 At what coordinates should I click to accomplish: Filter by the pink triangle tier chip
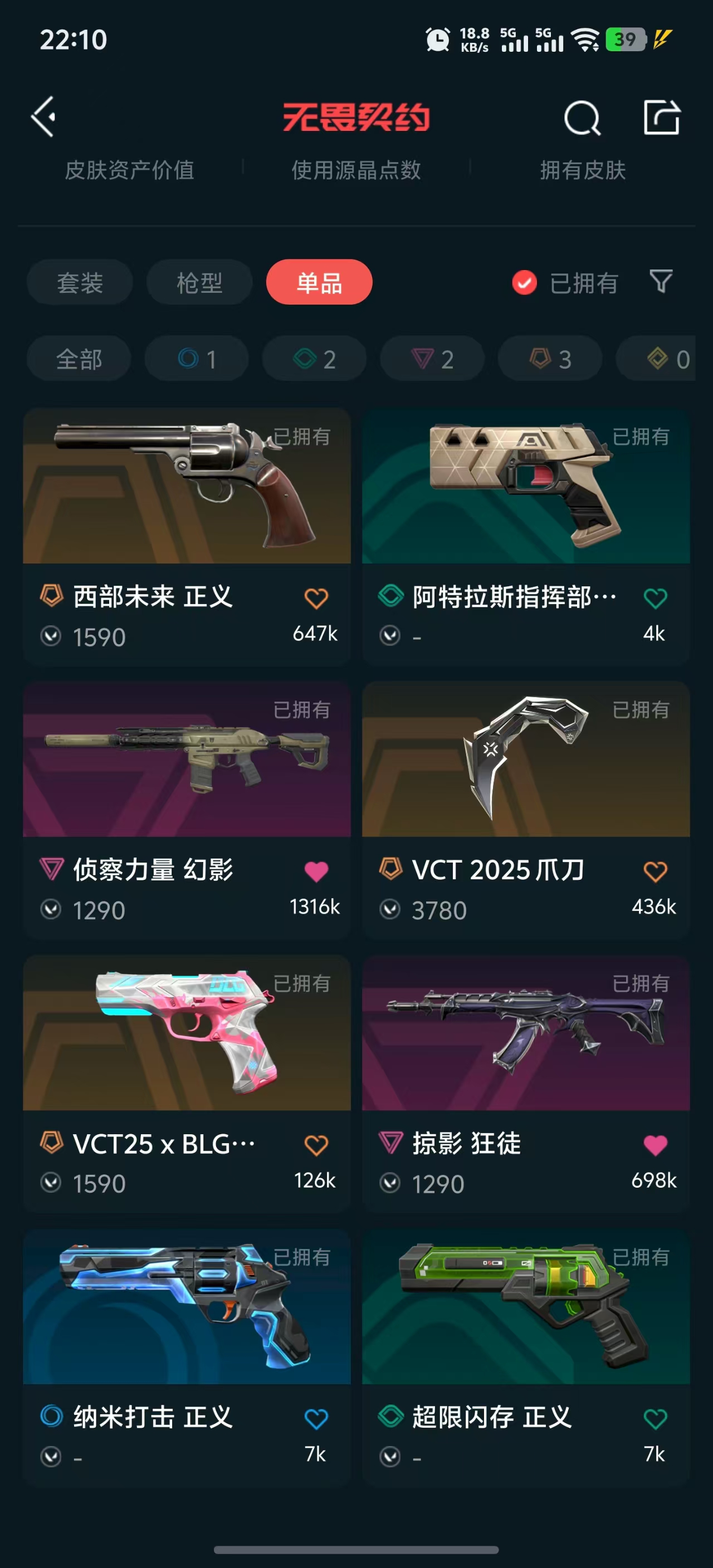tap(432, 359)
